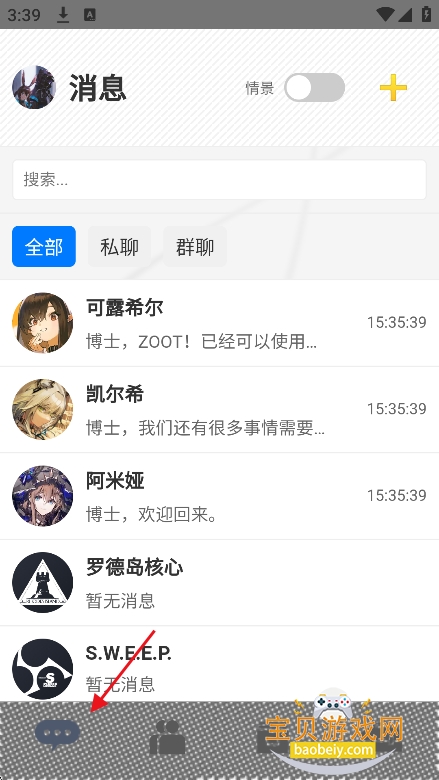The image size is (439, 780).
Task: Open the 罗德岛核心 group chat
Action: 219,583
